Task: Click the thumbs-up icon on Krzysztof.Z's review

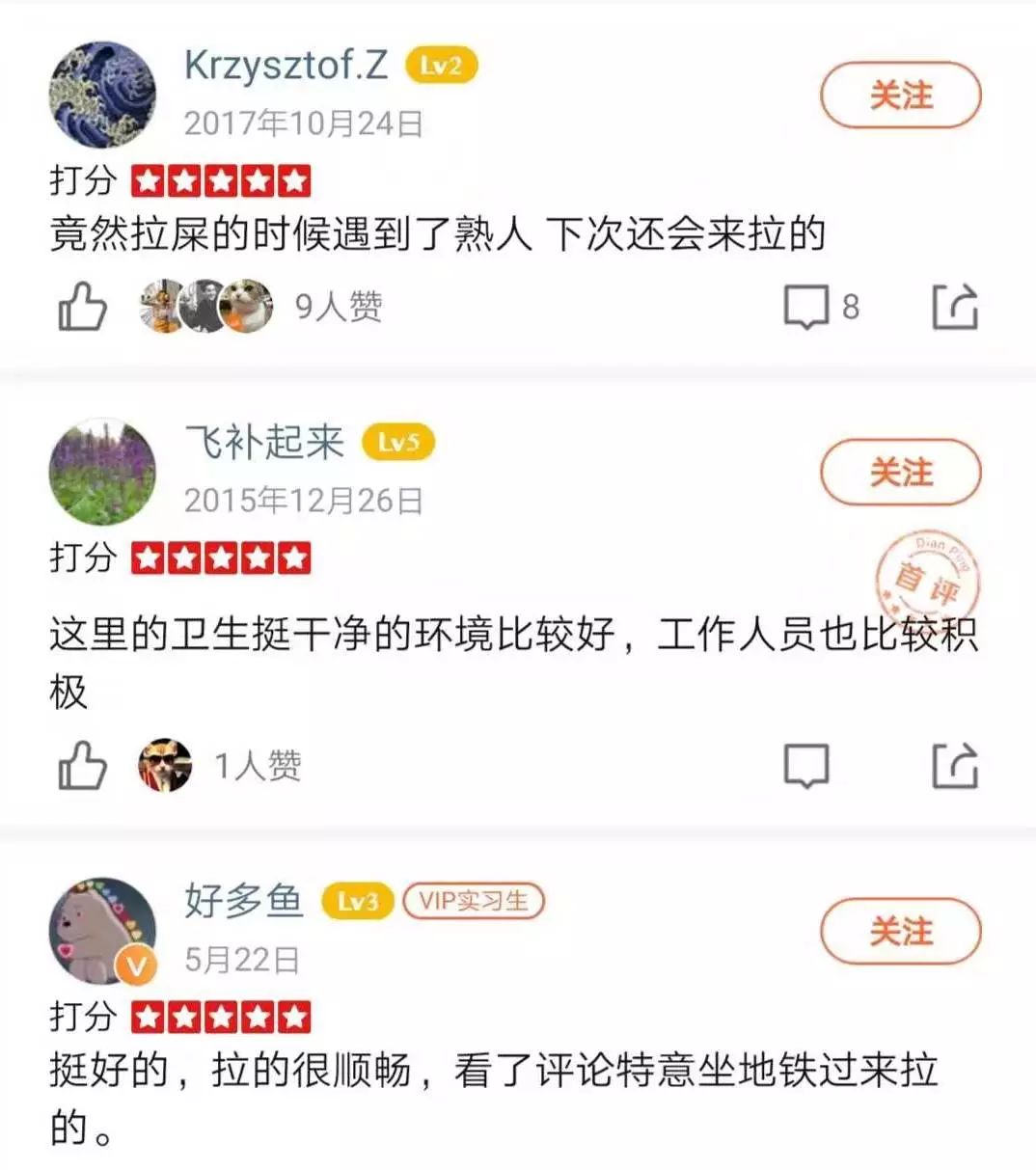Action: coord(85,305)
